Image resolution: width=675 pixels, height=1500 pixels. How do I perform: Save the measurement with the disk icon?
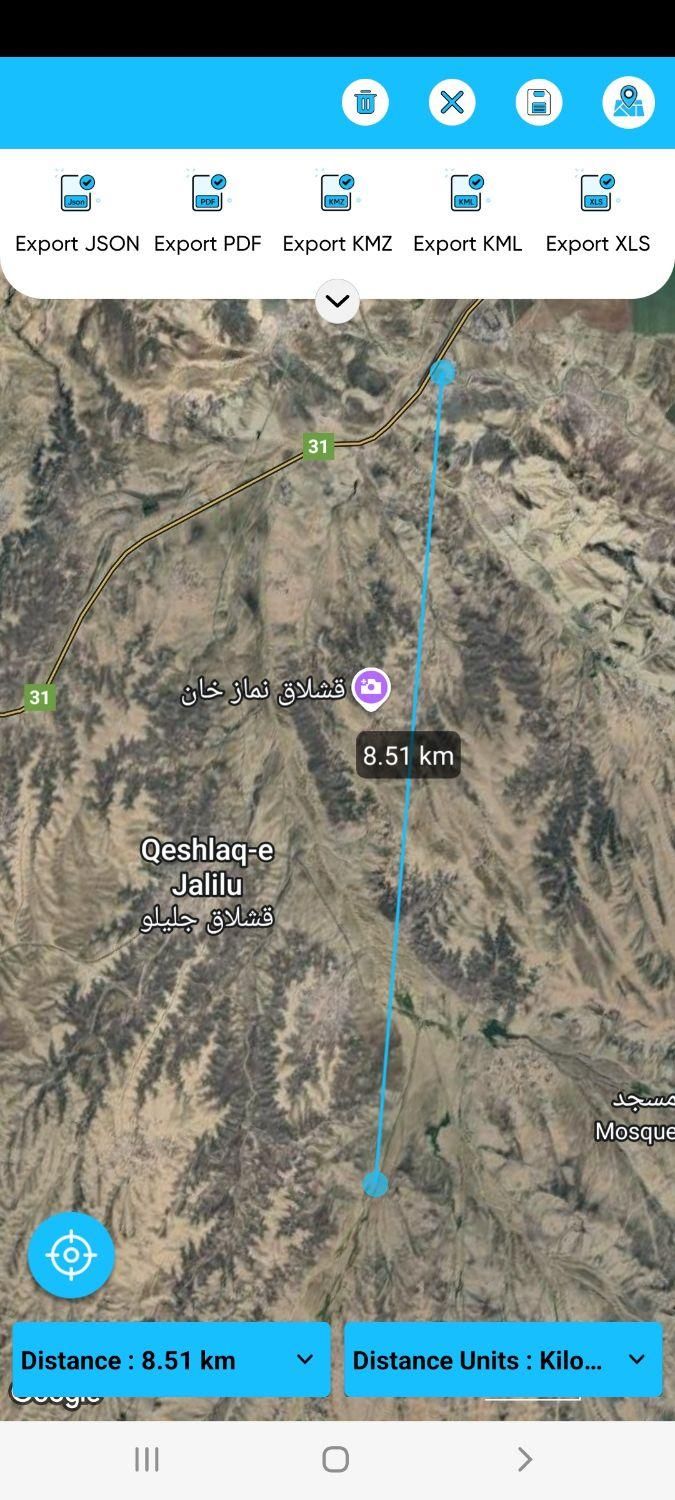point(539,102)
